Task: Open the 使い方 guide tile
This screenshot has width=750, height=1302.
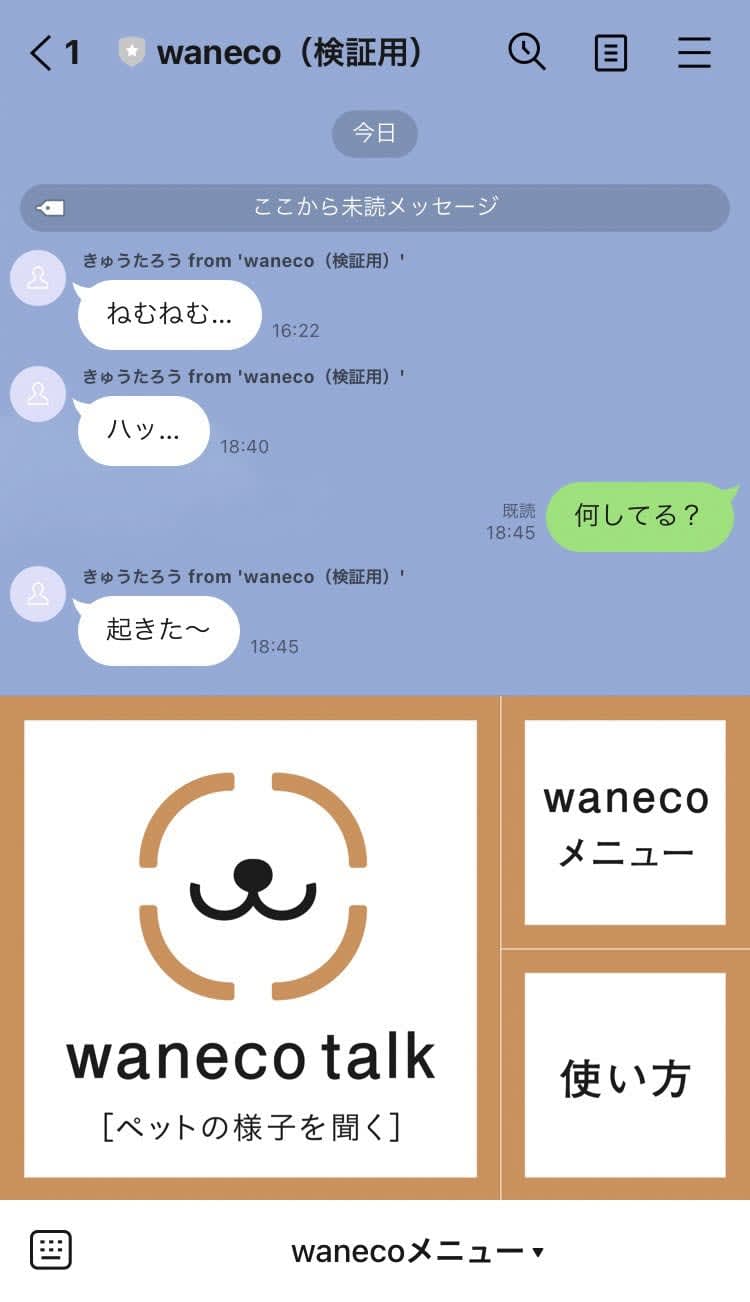Action: pos(625,1075)
